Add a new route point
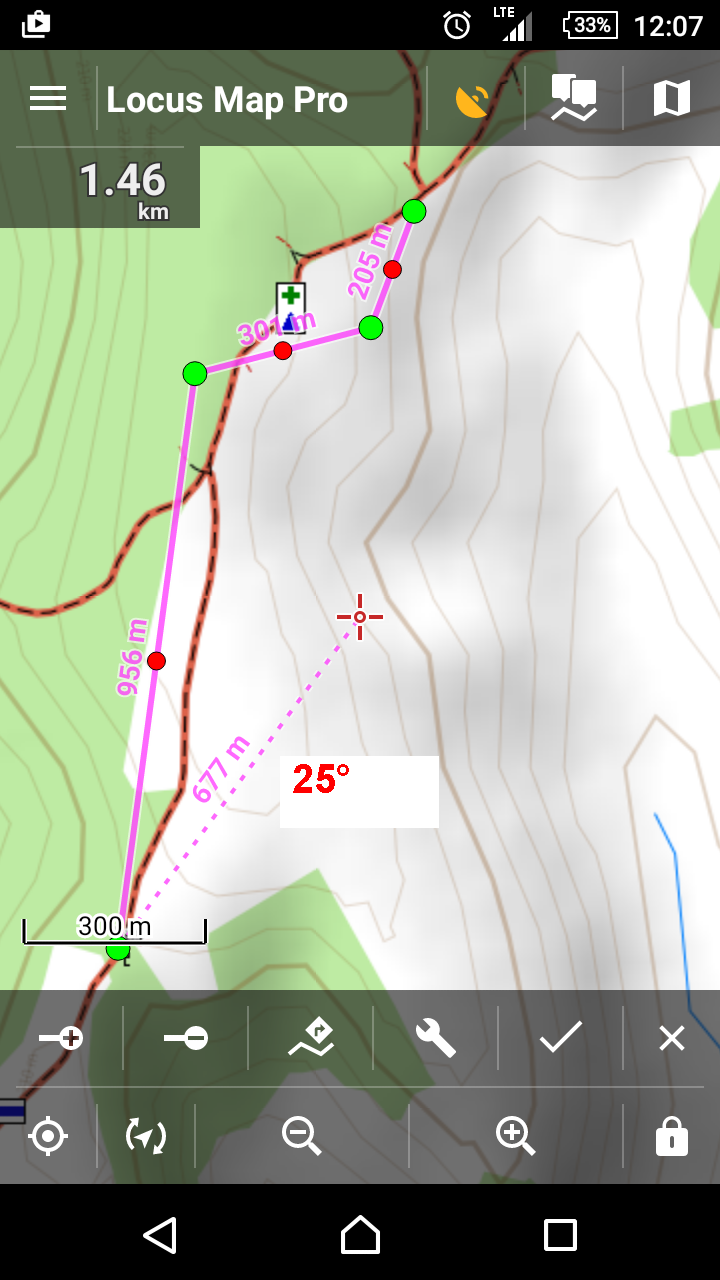 [60, 1038]
